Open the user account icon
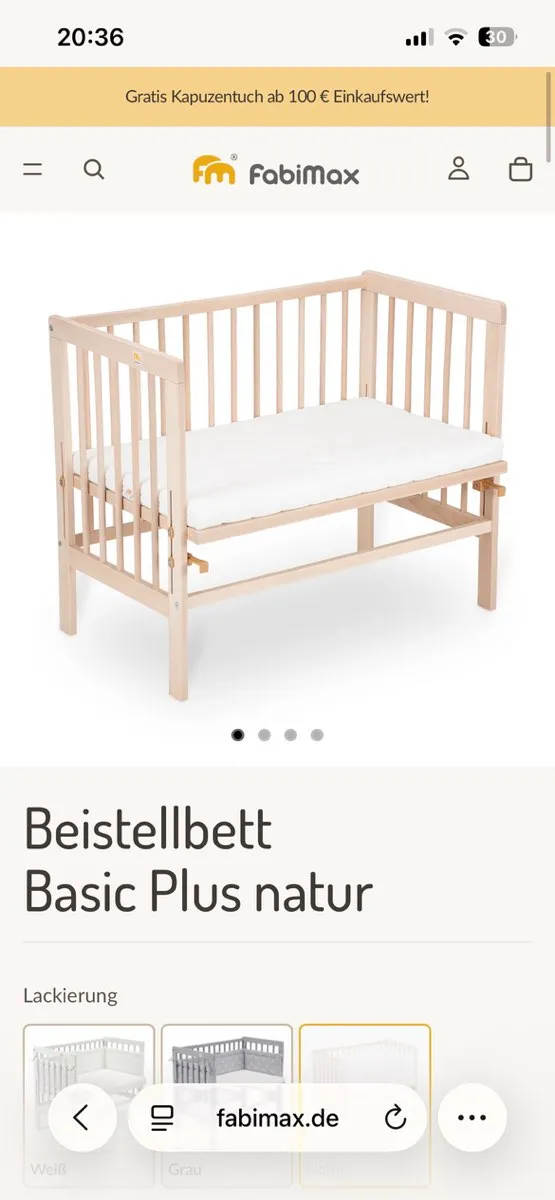The height and width of the screenshot is (1200, 555). click(458, 168)
